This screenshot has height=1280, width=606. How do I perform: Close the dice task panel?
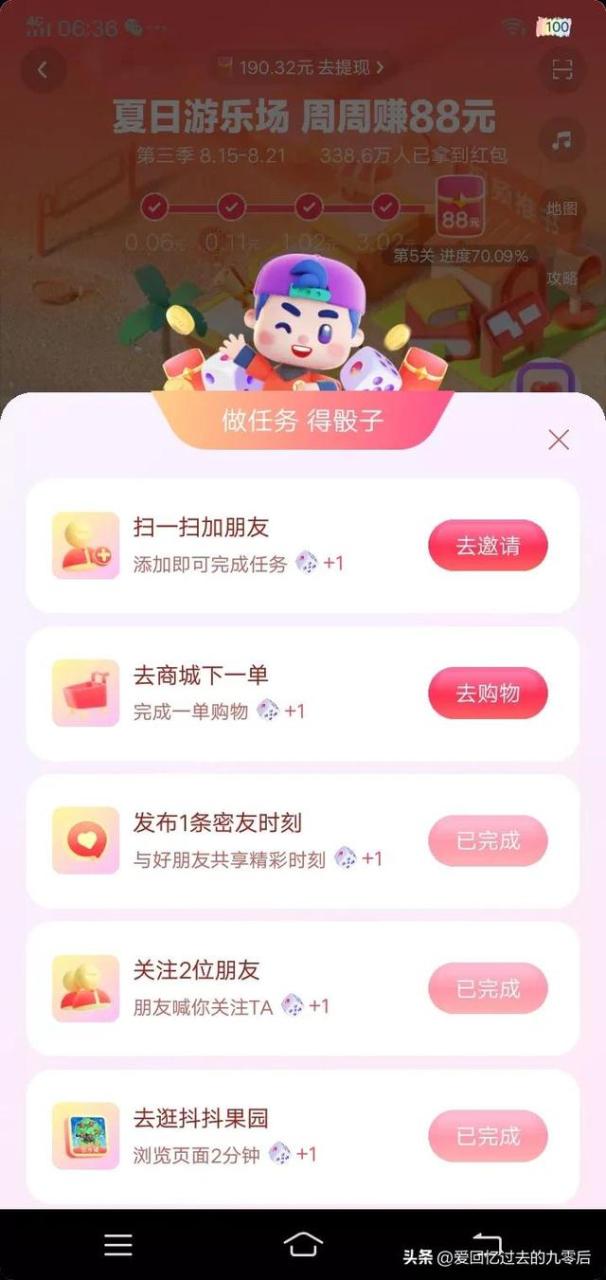click(x=559, y=440)
